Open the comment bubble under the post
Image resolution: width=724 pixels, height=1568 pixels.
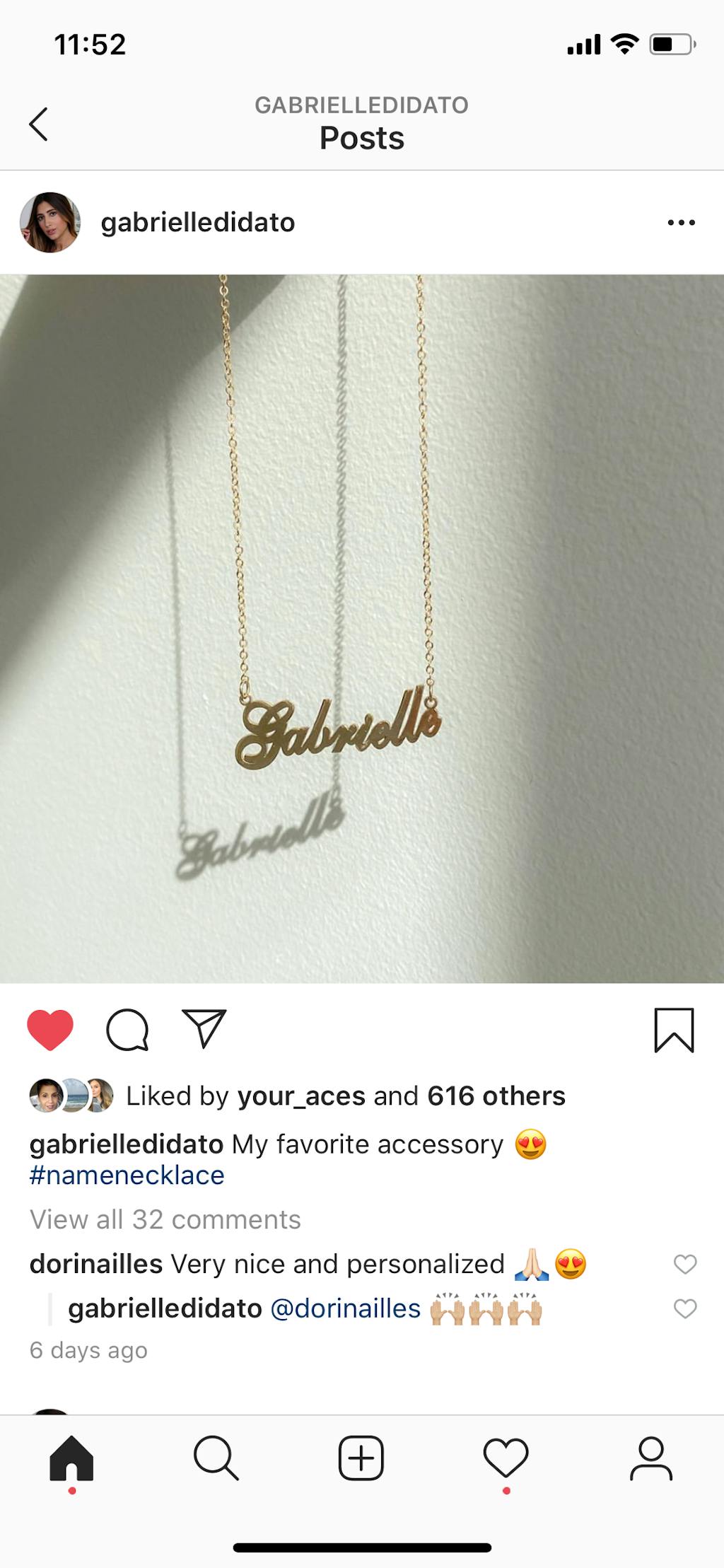click(127, 1030)
